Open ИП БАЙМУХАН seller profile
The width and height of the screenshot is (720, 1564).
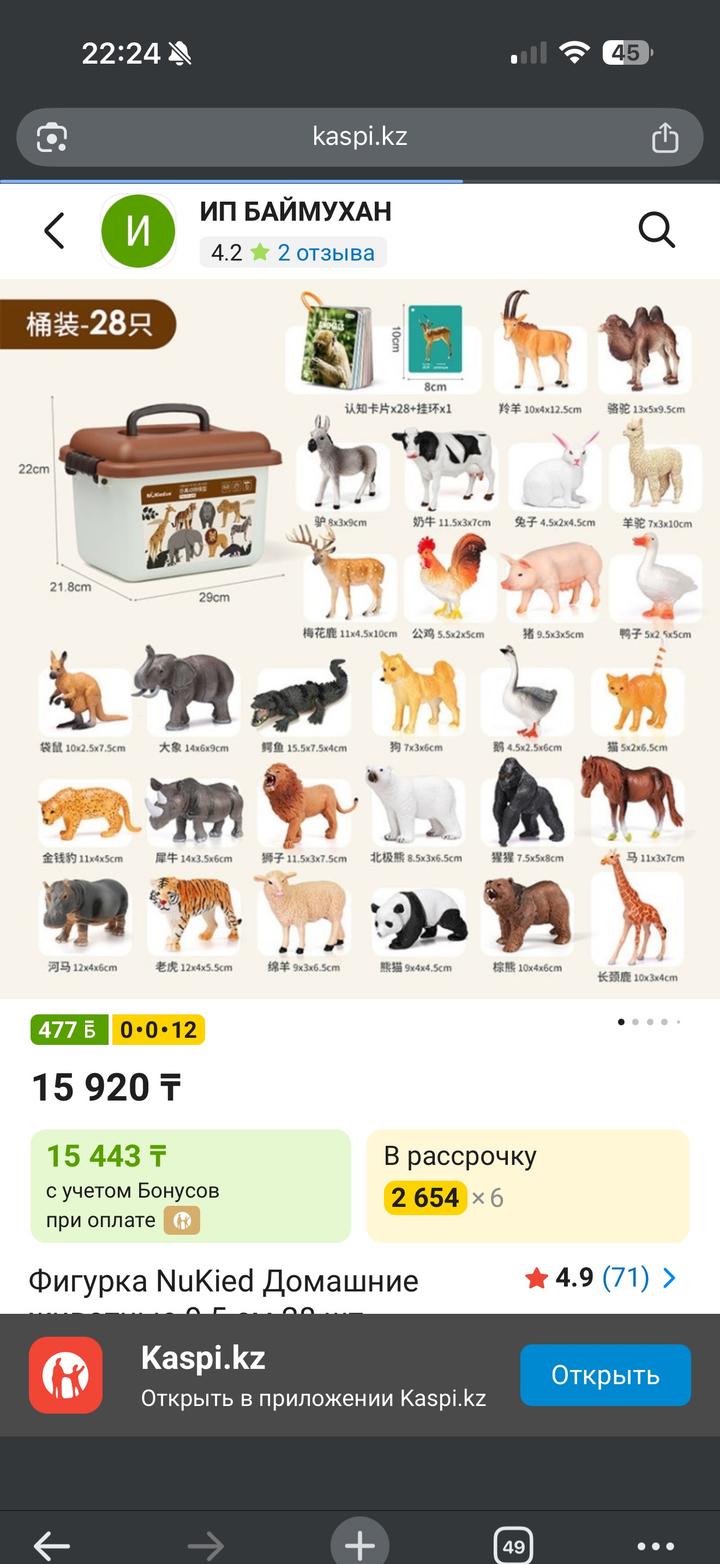click(295, 211)
